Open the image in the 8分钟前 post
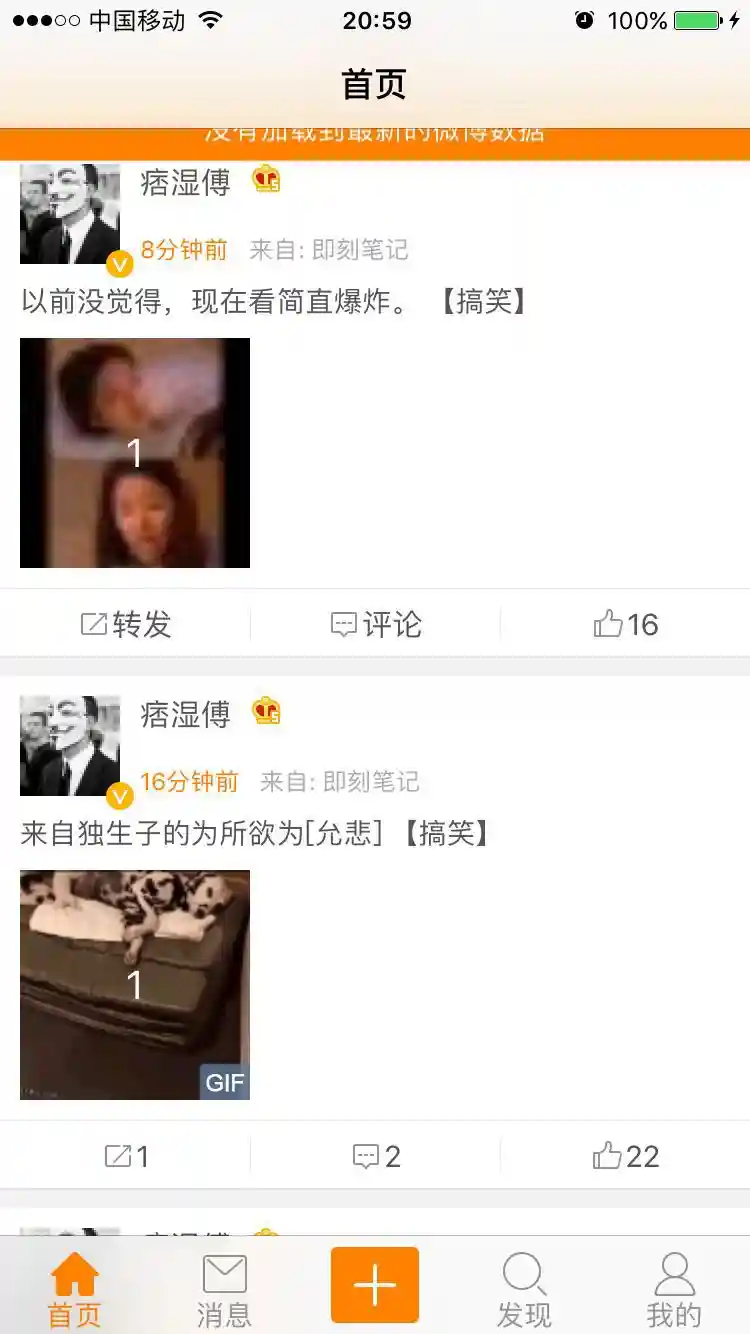Viewport: 750px width, 1334px height. (135, 453)
